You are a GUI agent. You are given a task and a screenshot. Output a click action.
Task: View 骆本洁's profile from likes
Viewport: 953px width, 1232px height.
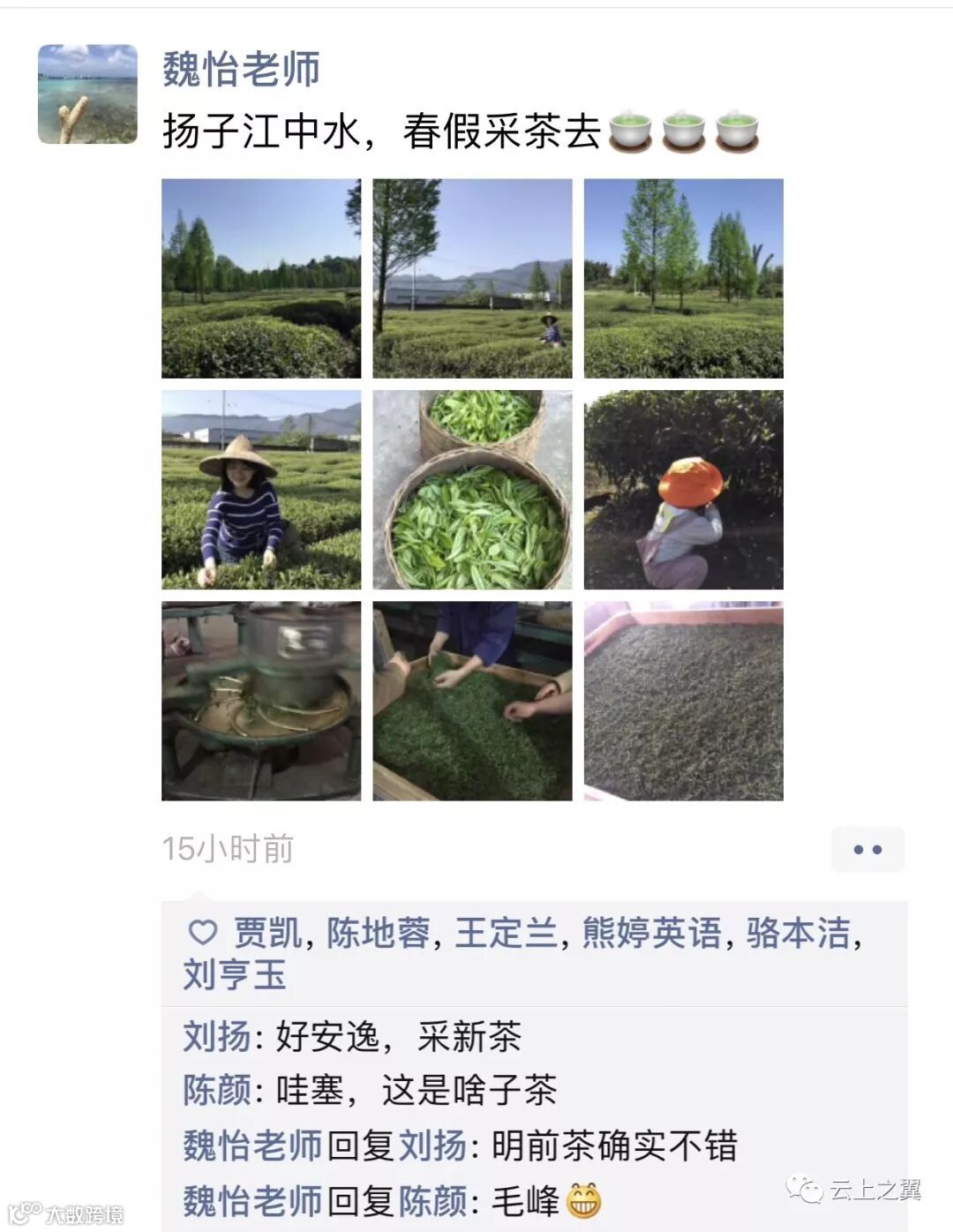[798, 933]
